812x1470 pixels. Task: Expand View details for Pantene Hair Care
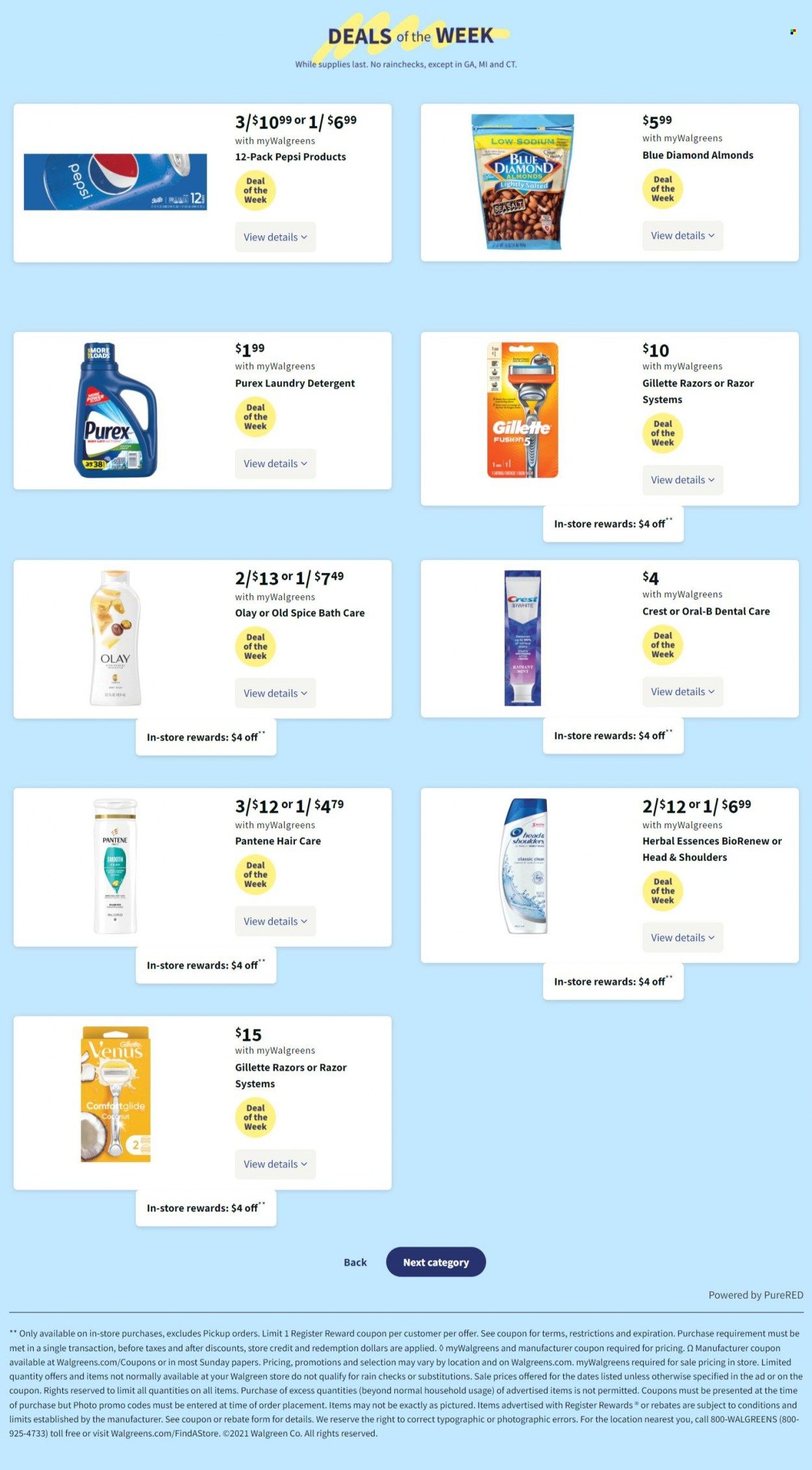pyautogui.click(x=275, y=921)
